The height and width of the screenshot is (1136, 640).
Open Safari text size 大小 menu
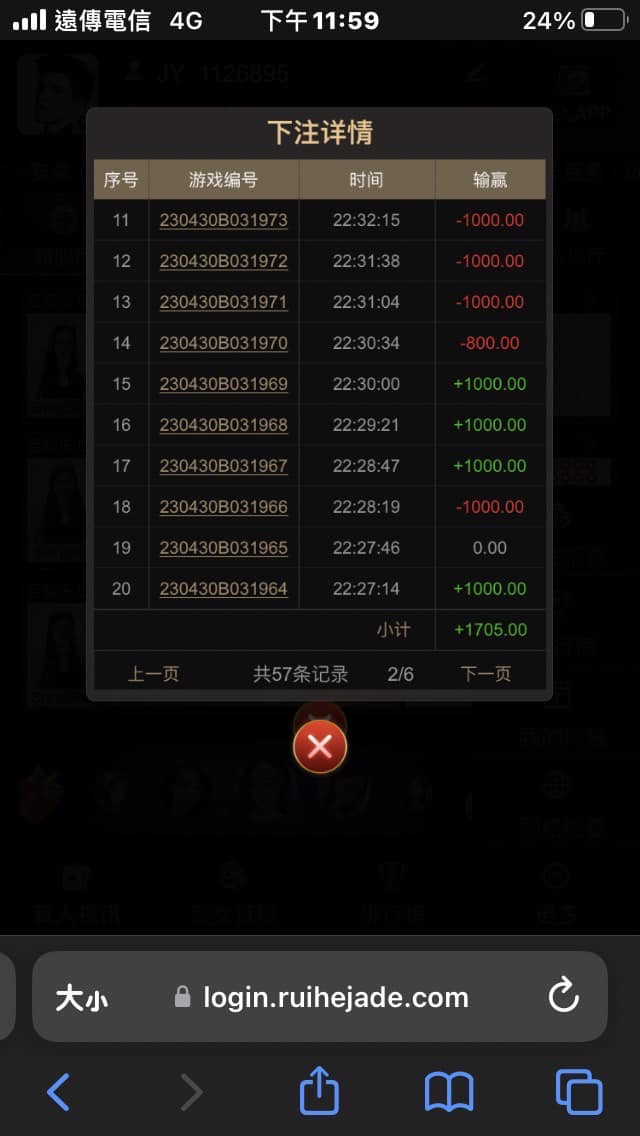[x=82, y=999]
